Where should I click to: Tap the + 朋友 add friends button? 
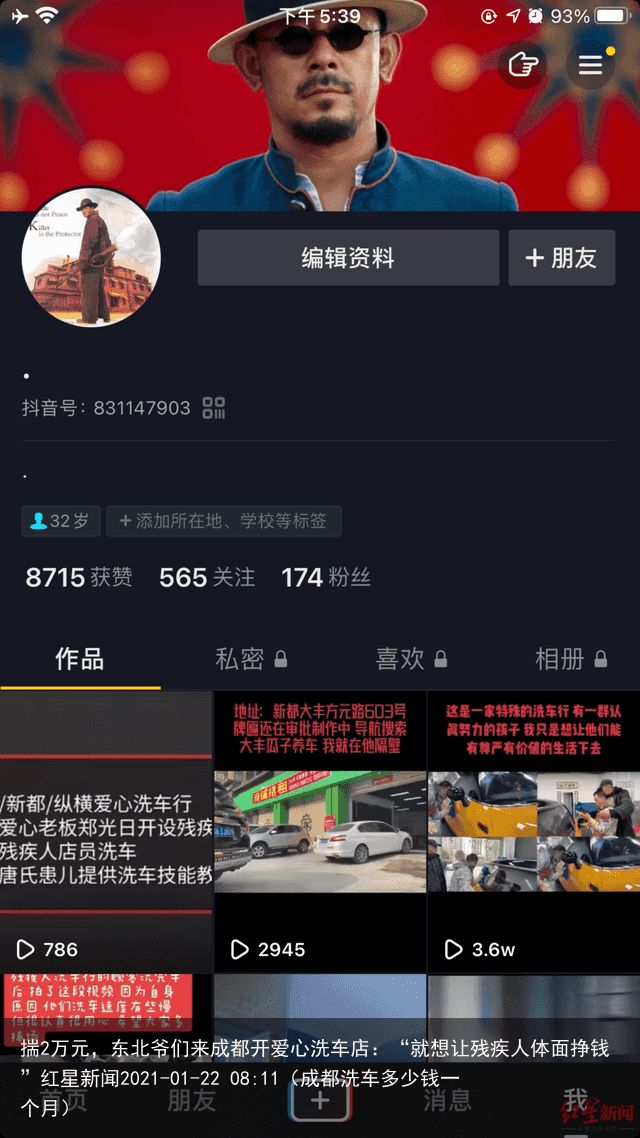(561, 258)
